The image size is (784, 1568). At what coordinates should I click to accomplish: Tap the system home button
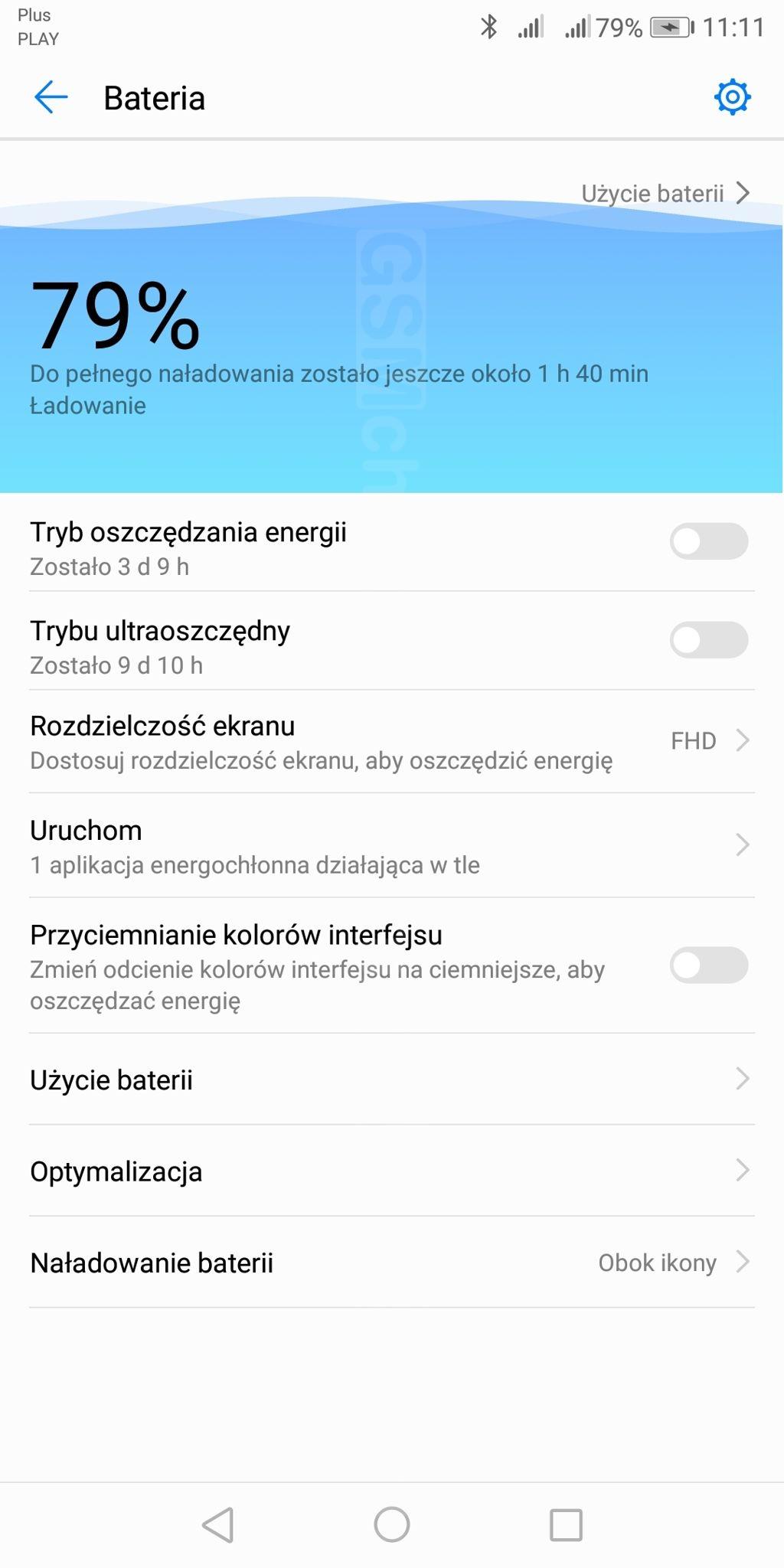(392, 1524)
